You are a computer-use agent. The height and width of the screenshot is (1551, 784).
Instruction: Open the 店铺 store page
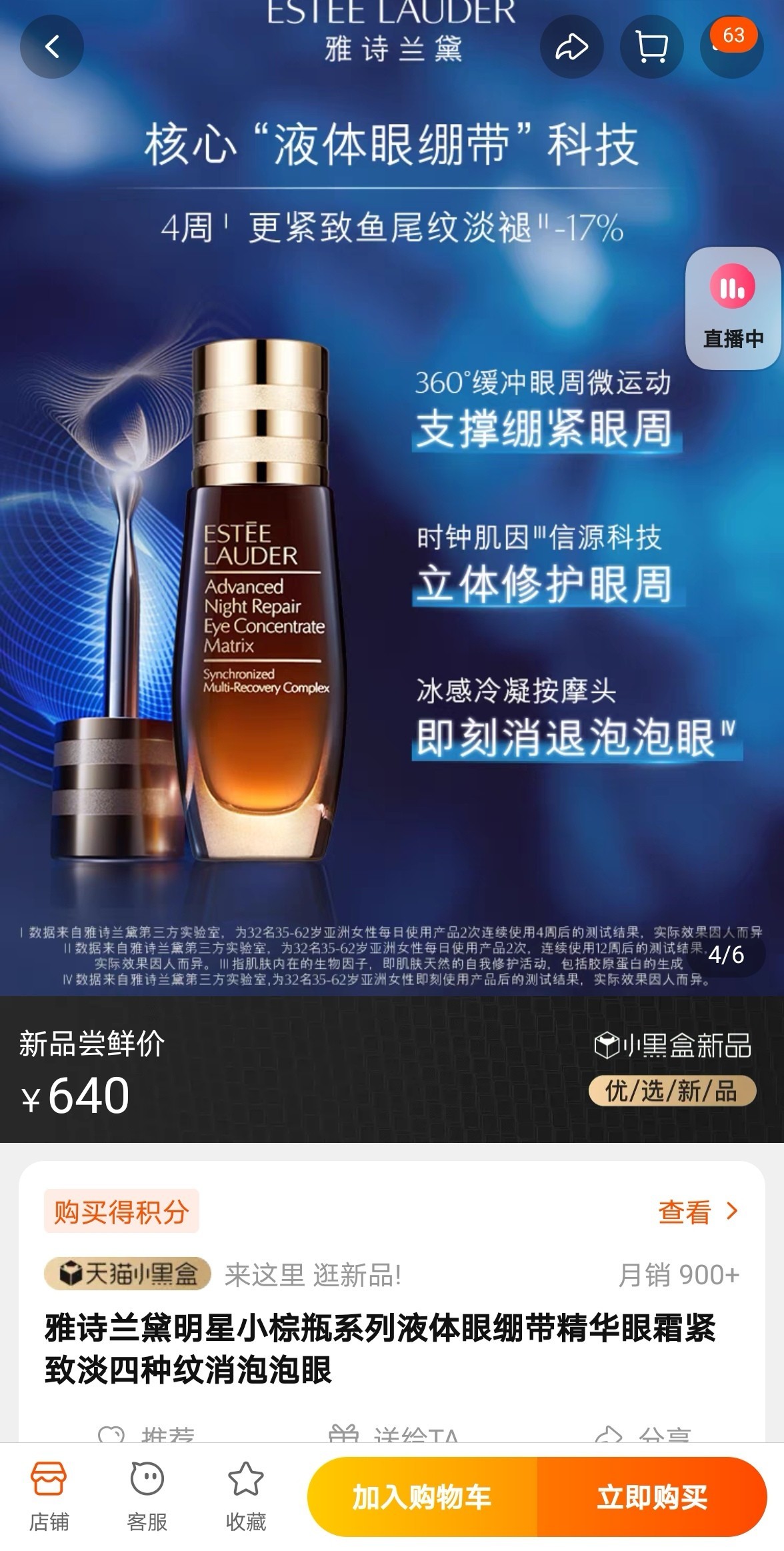tap(49, 1497)
